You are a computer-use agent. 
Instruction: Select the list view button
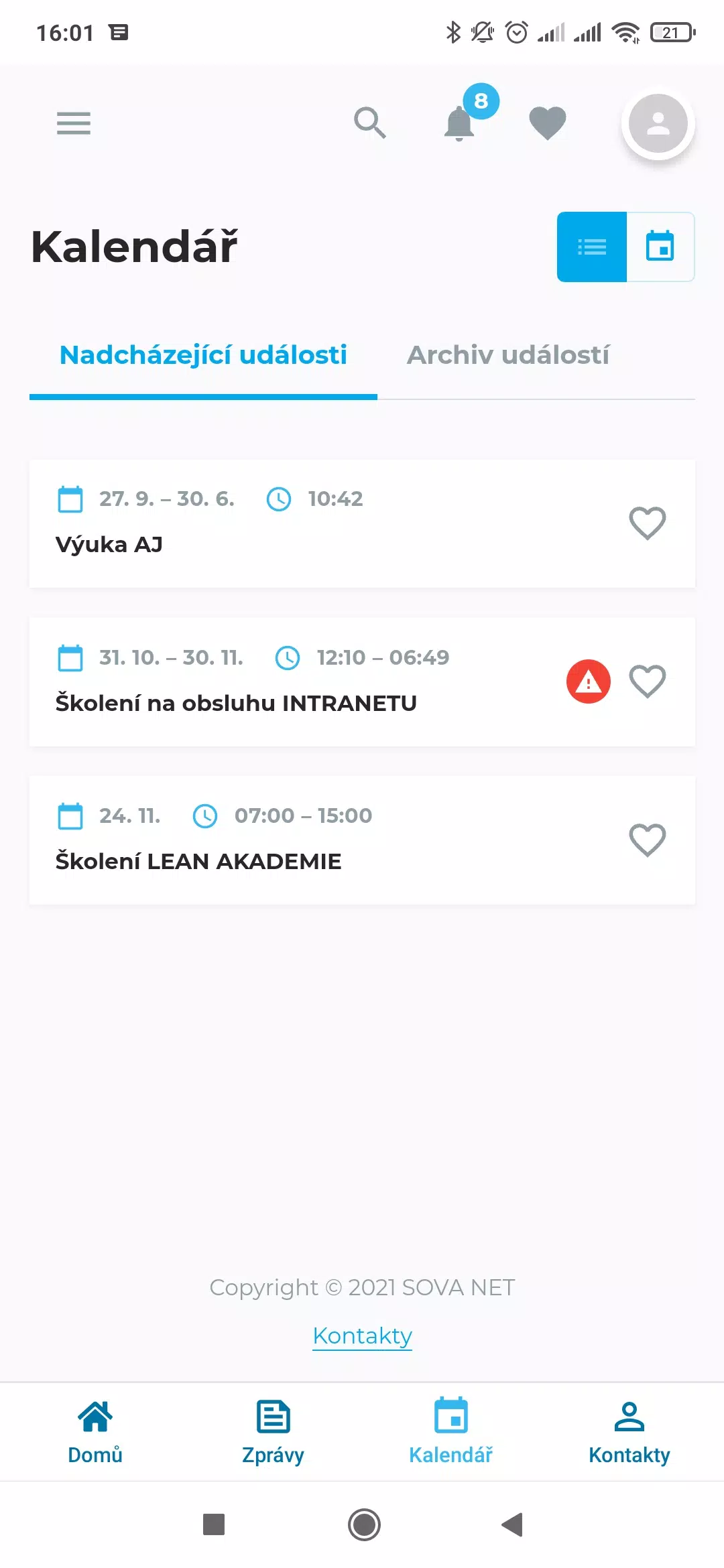(x=592, y=247)
